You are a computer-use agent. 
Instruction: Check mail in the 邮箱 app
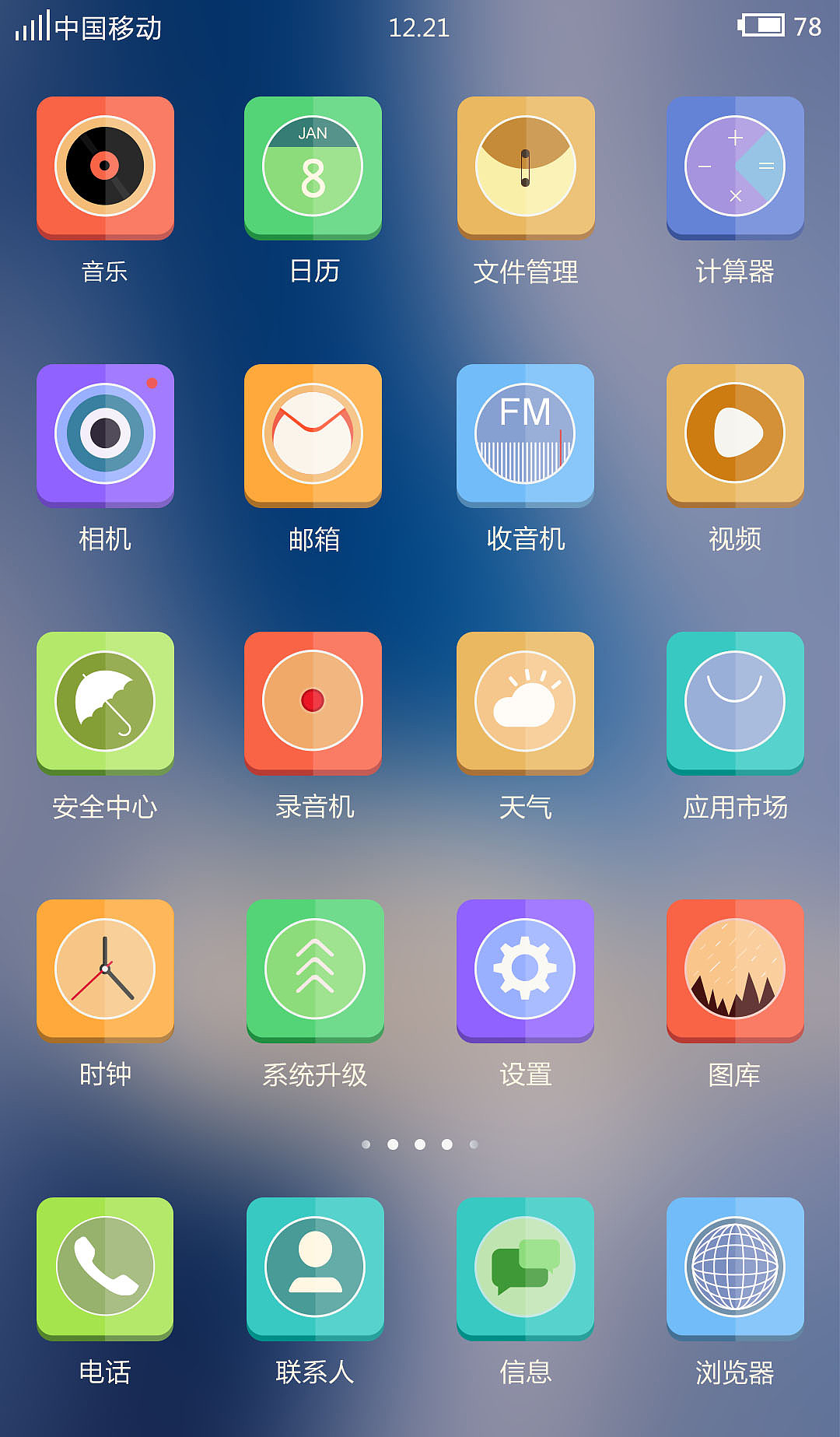coord(313,434)
